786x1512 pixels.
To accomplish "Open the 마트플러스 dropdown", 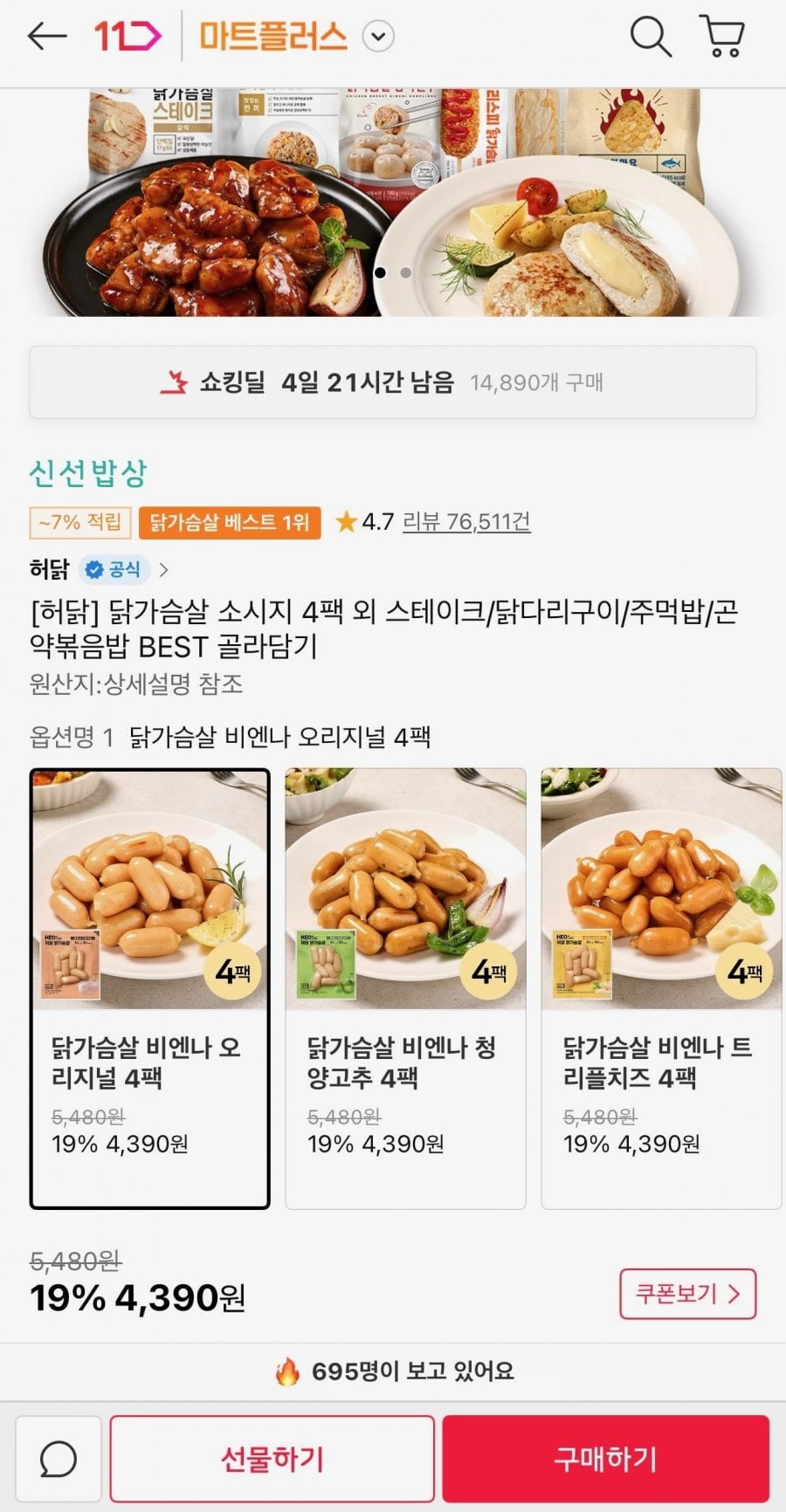I will click(378, 37).
